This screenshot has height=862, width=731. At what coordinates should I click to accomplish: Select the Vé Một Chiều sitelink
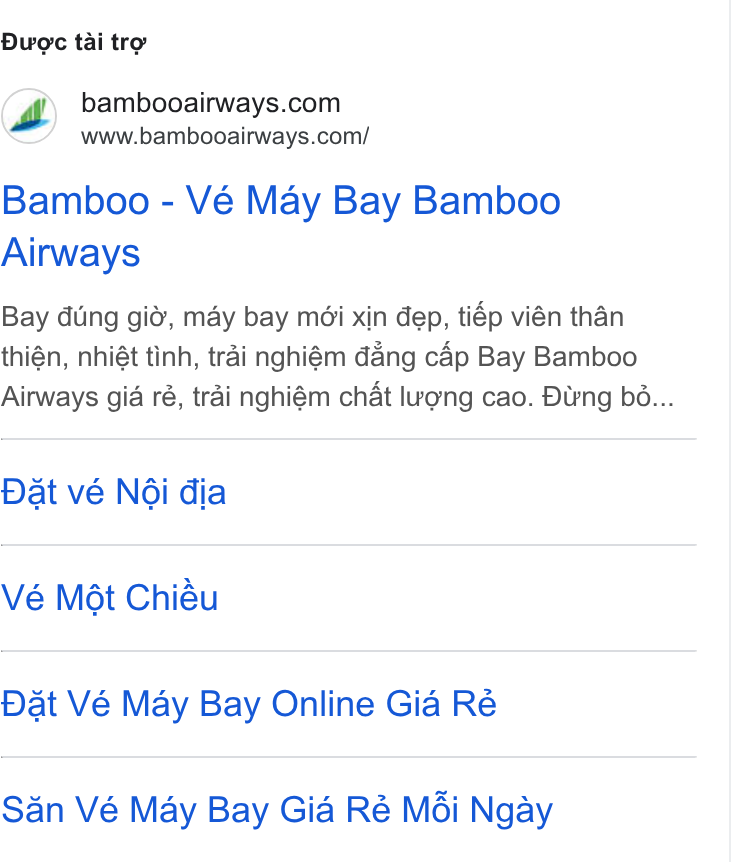[110, 598]
